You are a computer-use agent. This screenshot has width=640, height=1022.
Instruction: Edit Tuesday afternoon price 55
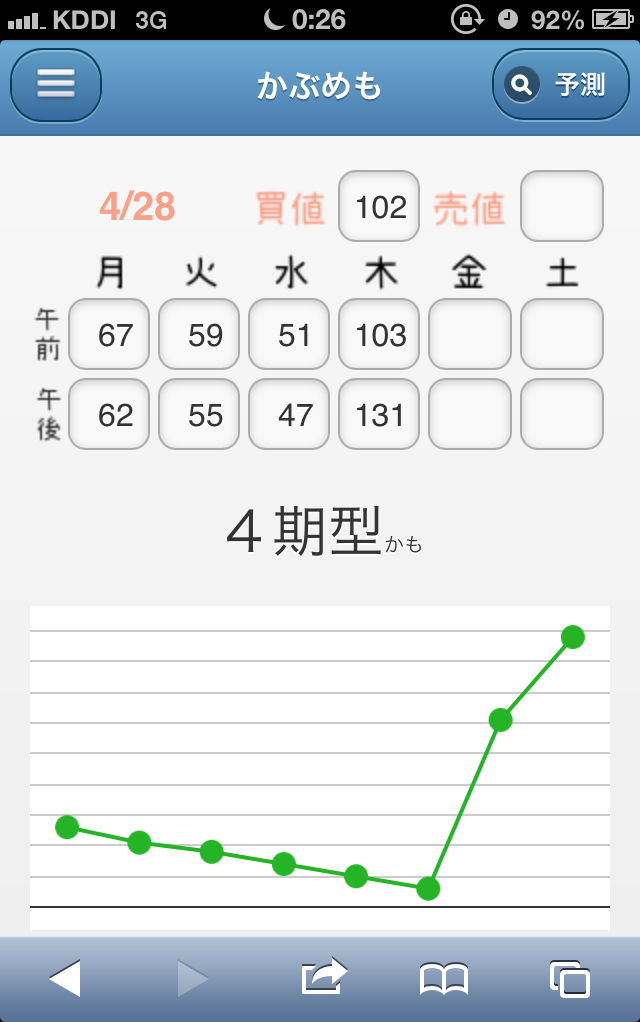pyautogui.click(x=199, y=414)
